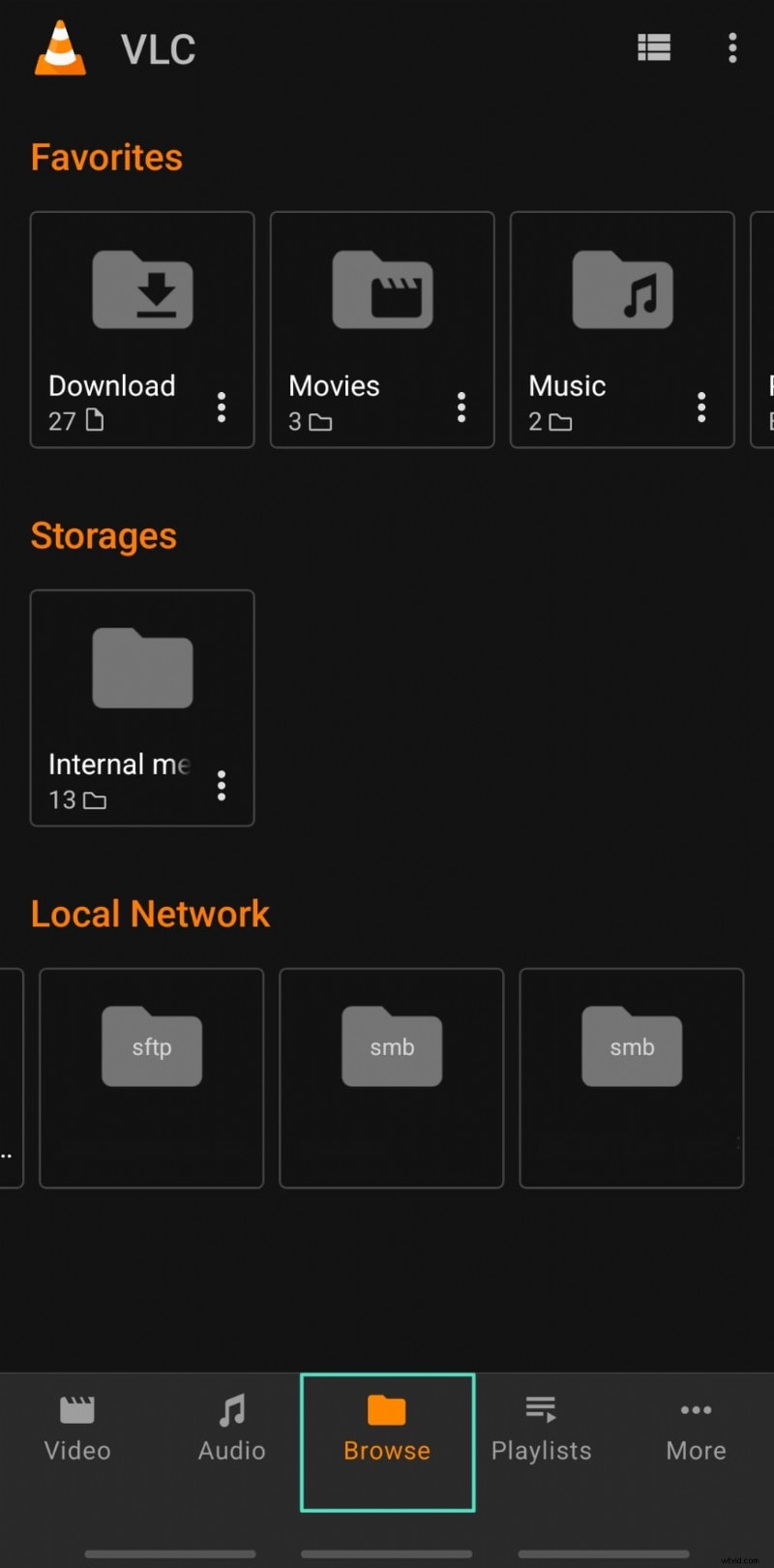The height and width of the screenshot is (1568, 774).
Task: Open the Internal memory storage thumbnail
Action: (142, 668)
